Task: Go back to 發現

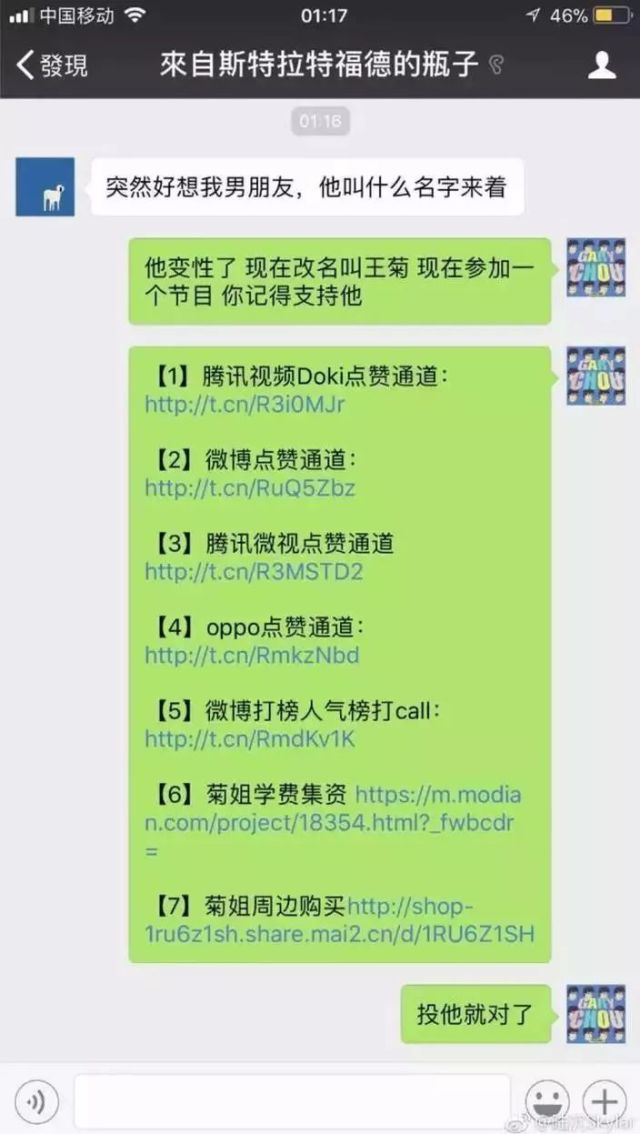Action: (x=52, y=66)
